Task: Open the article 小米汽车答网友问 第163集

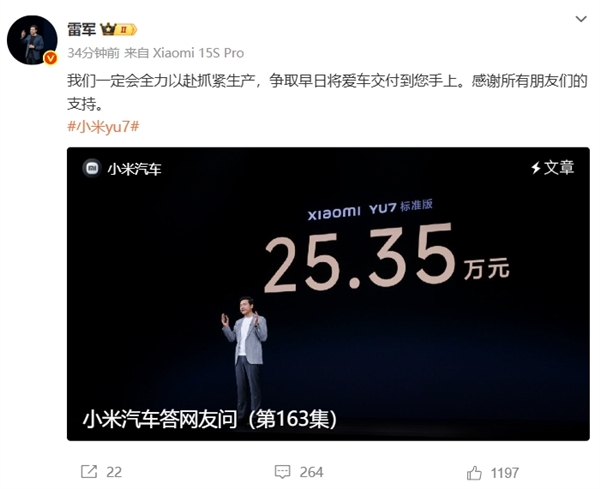Action: pos(328,294)
